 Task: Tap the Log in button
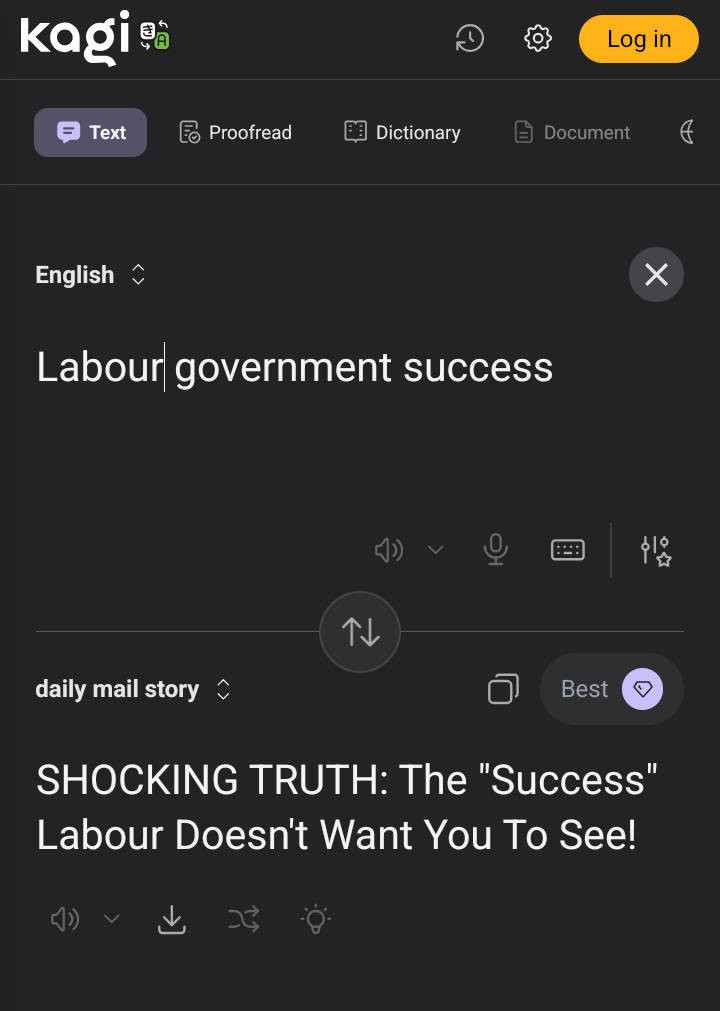tap(638, 39)
